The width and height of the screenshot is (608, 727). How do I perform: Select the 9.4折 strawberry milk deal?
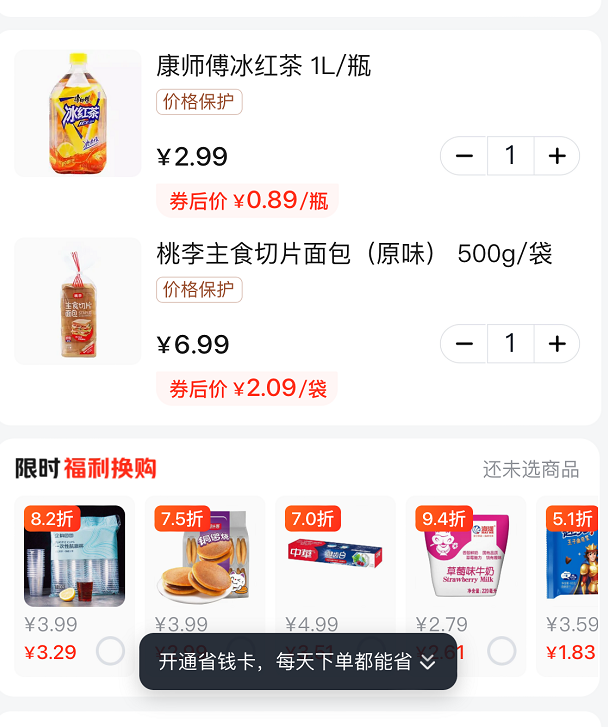[501, 651]
